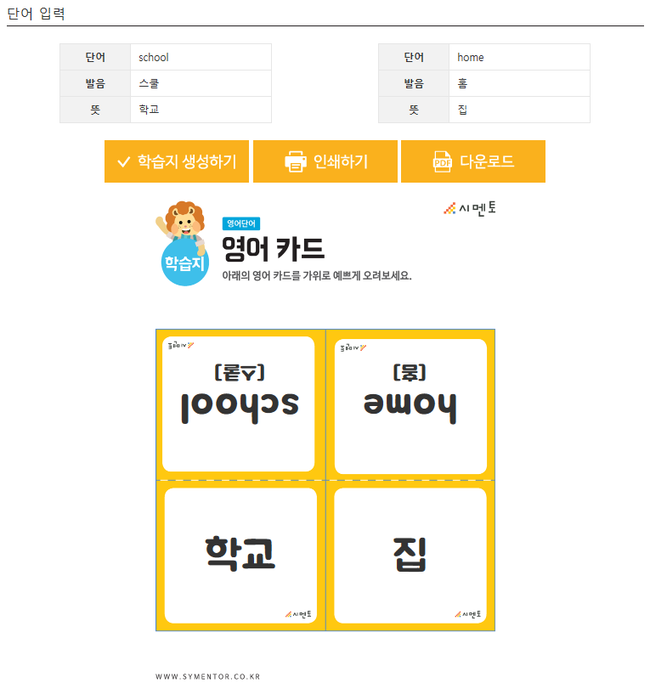Tap the 인쇄하기 print button
Viewport: 650px width, 700px height.
pyautogui.click(x=325, y=161)
